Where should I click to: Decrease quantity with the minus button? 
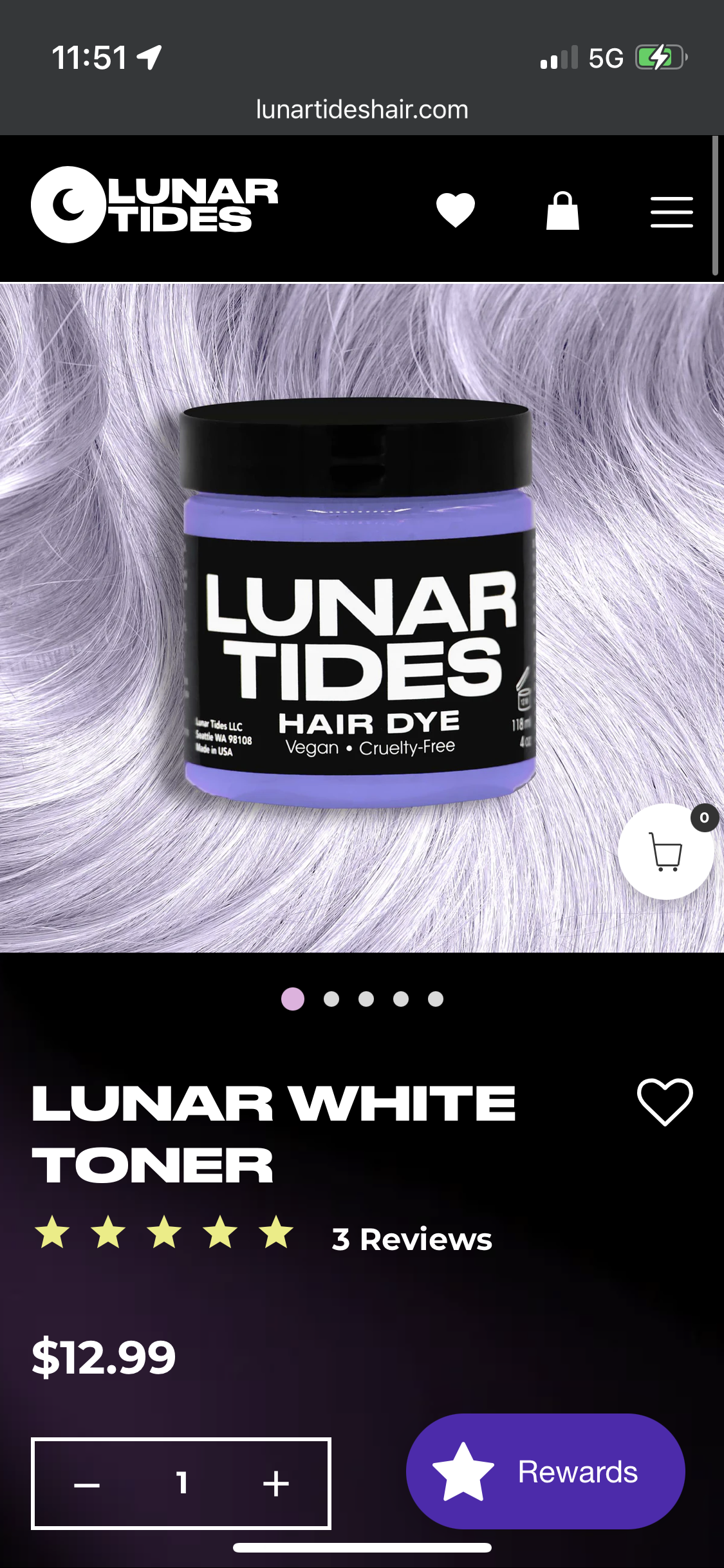87,1484
